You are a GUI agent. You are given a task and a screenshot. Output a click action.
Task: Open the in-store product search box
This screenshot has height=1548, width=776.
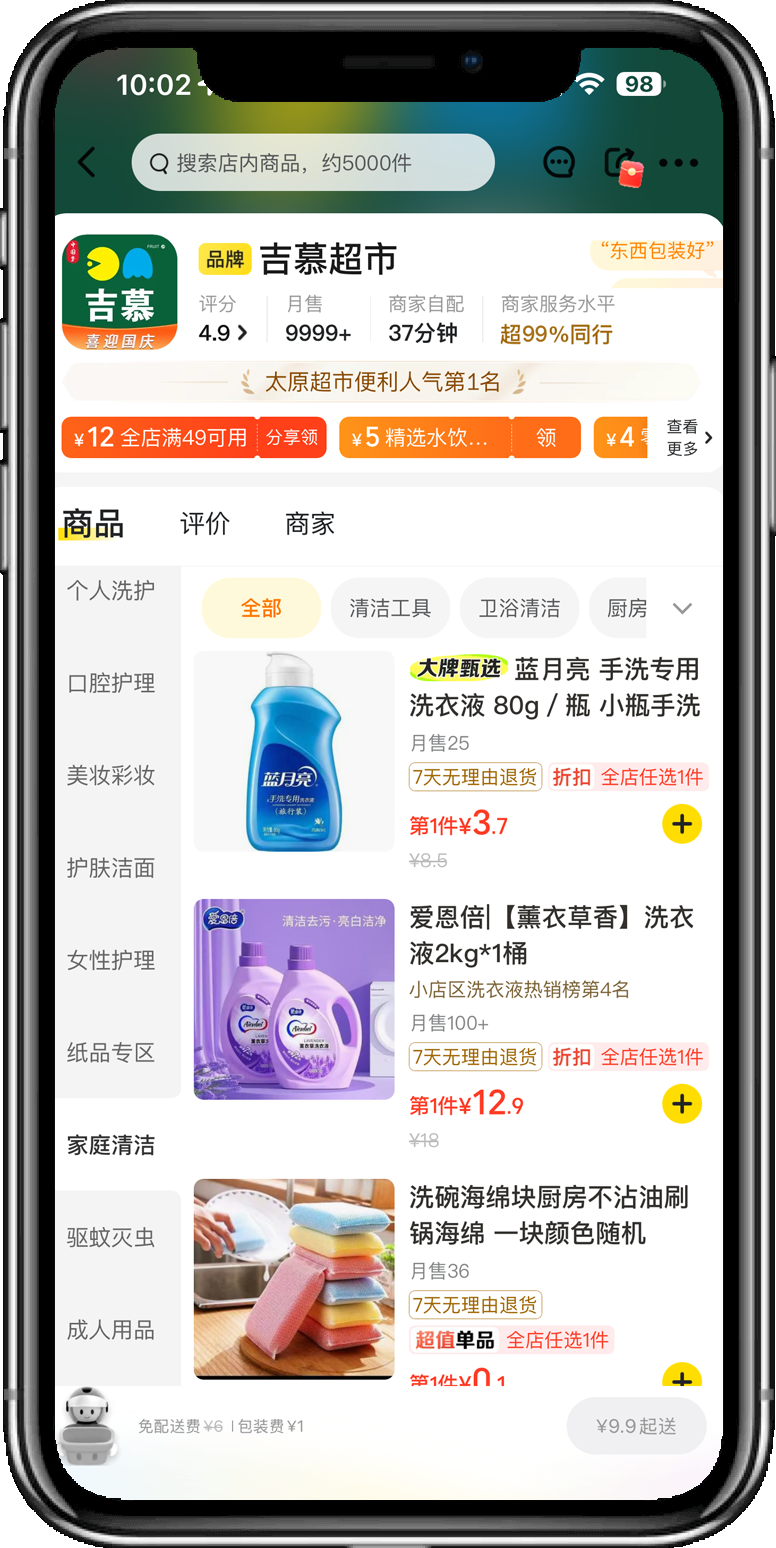312,163
